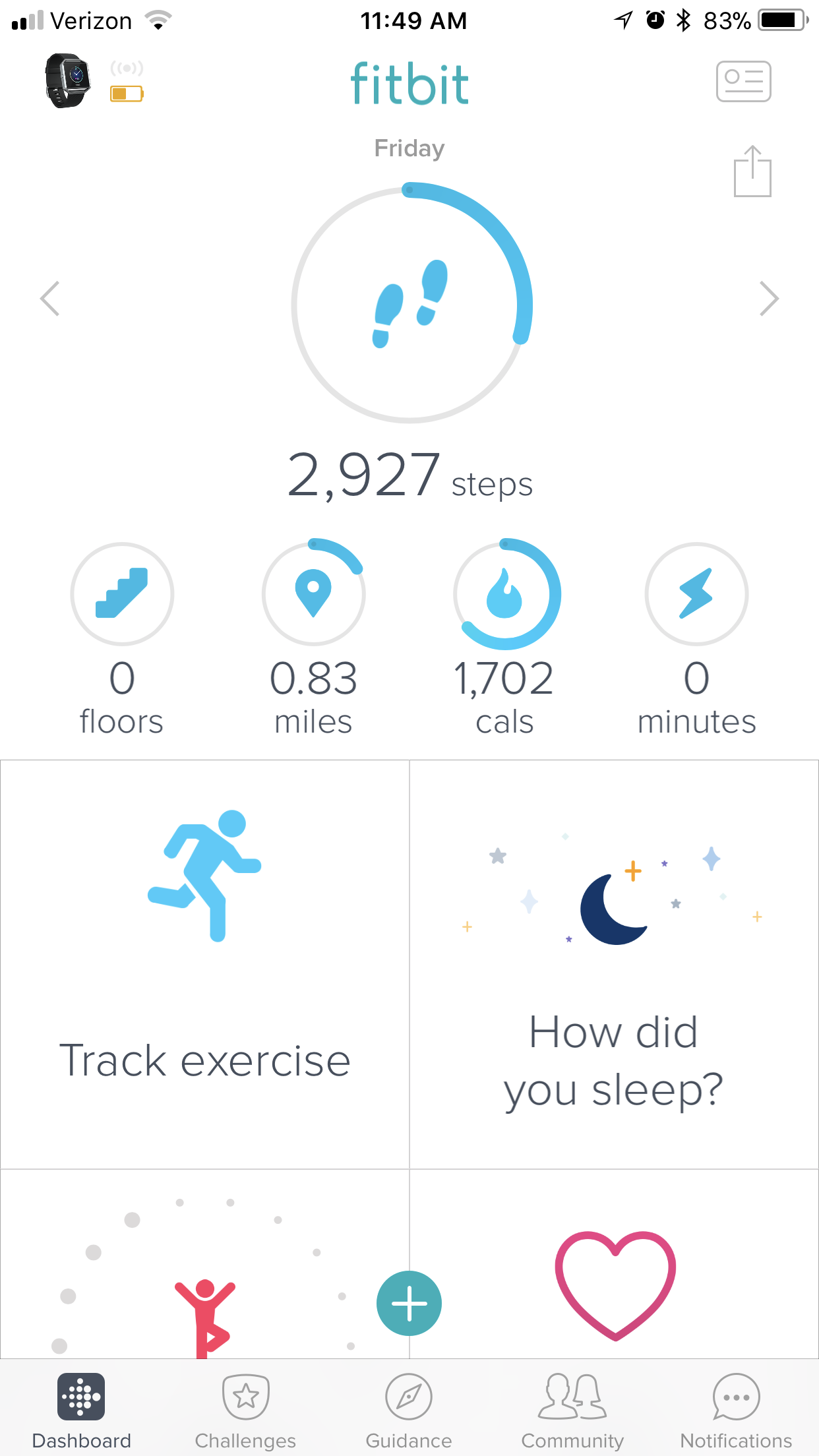
Task: Go to the next day
Action: point(768,299)
